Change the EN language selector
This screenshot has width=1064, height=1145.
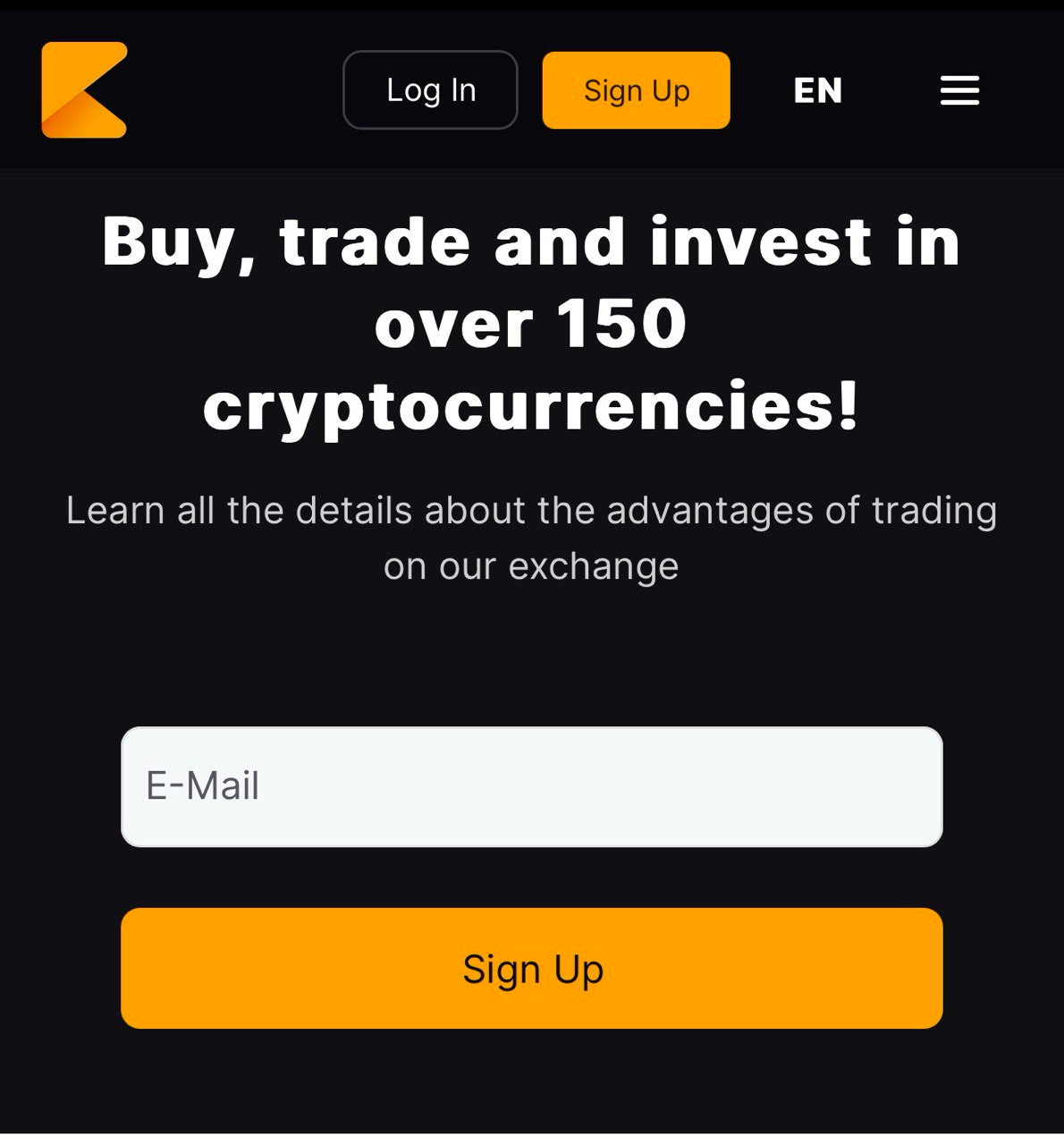click(817, 90)
